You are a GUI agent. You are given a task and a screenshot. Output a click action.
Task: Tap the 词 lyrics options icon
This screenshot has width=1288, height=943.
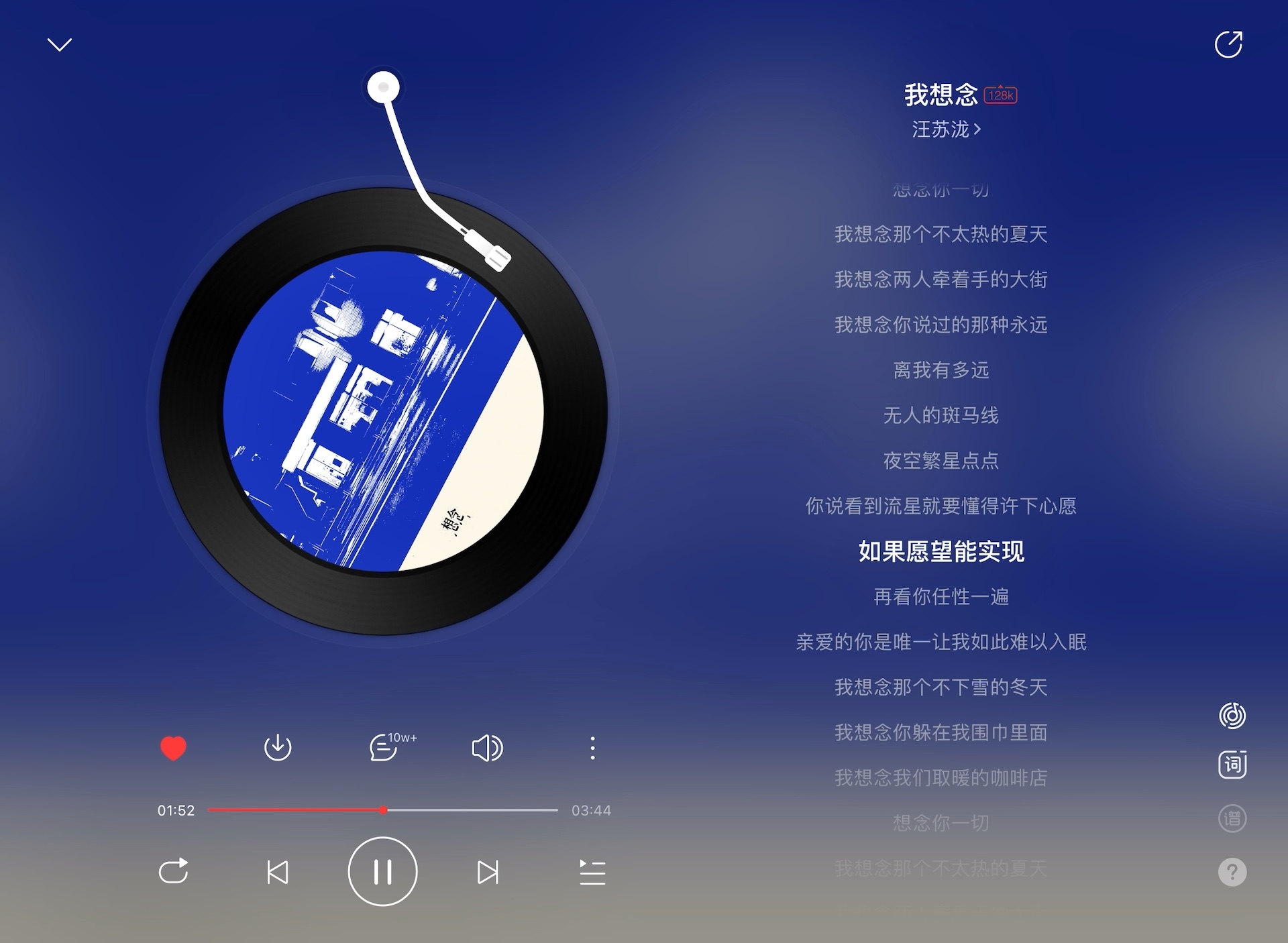pyautogui.click(x=1232, y=765)
